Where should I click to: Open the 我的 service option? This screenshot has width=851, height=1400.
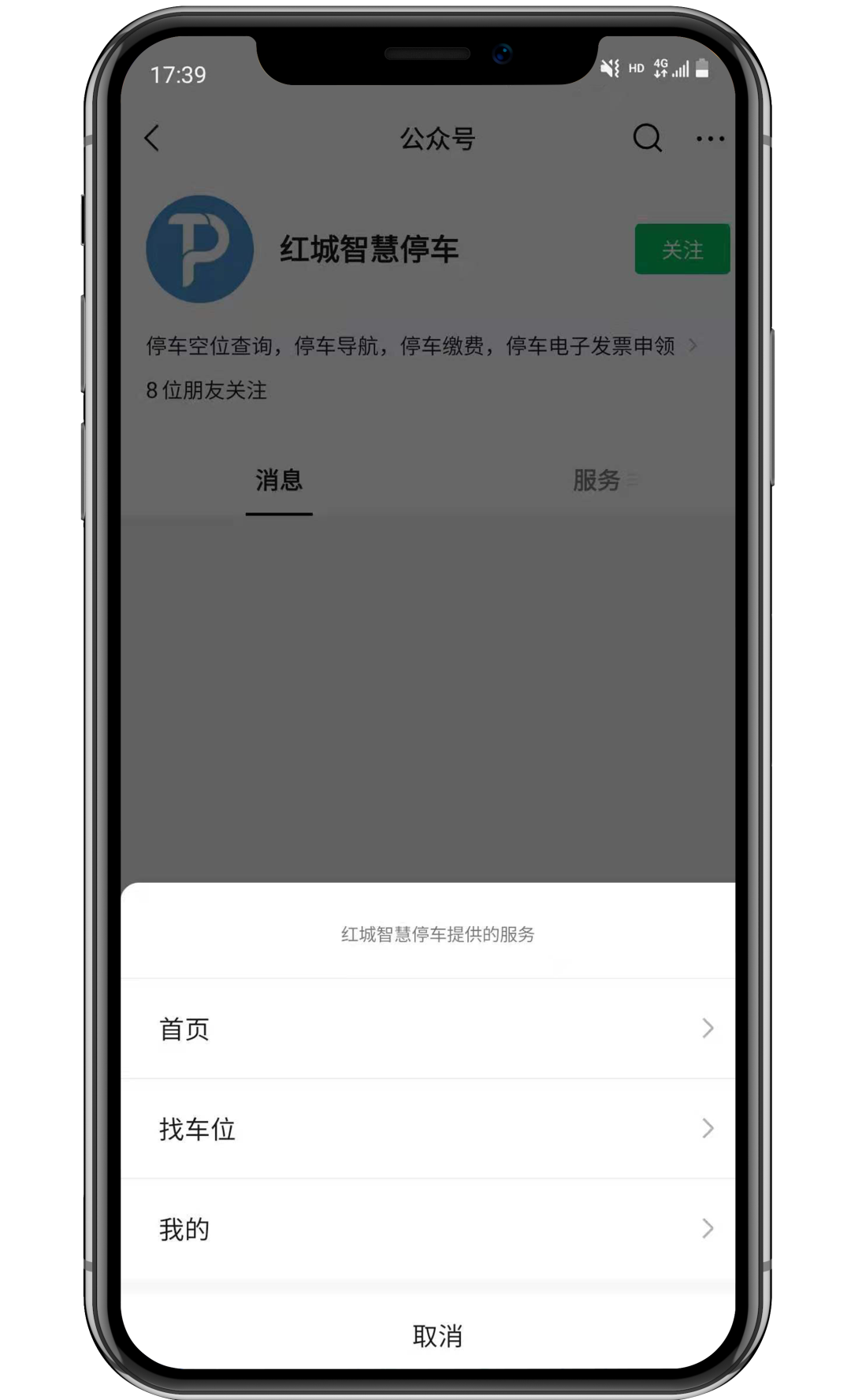[x=427, y=1229]
